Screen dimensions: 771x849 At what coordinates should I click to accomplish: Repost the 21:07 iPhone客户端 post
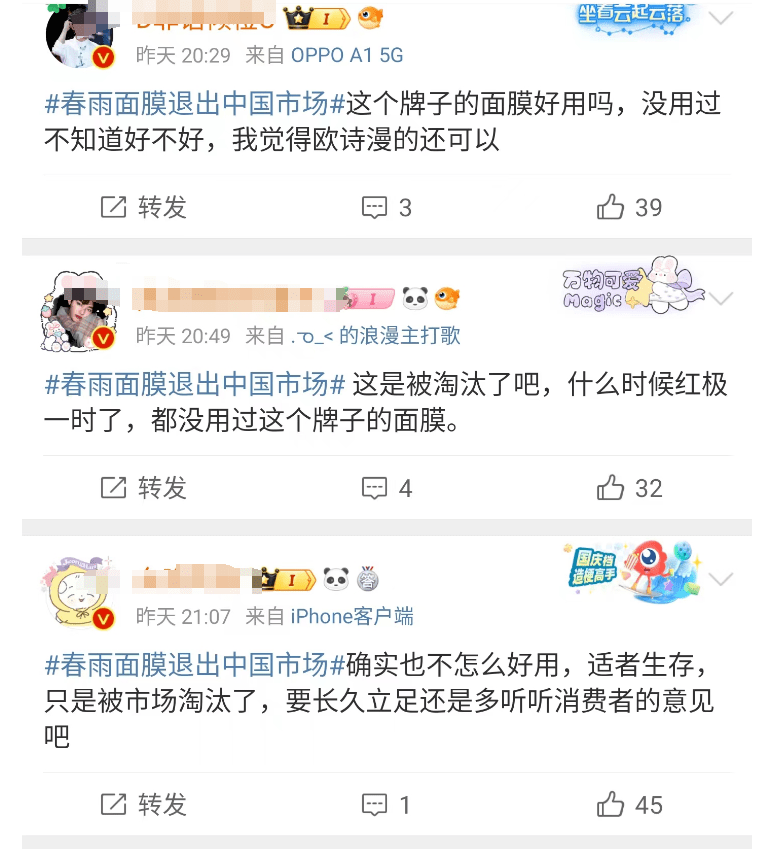144,804
